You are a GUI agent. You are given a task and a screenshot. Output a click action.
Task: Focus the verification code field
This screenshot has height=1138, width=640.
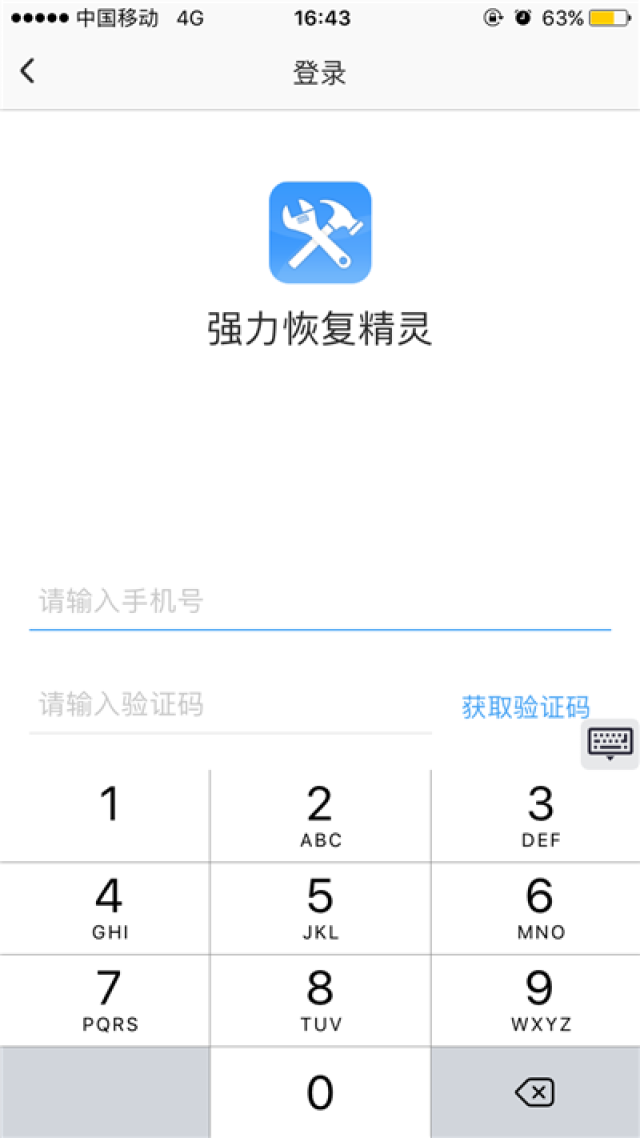click(230, 705)
